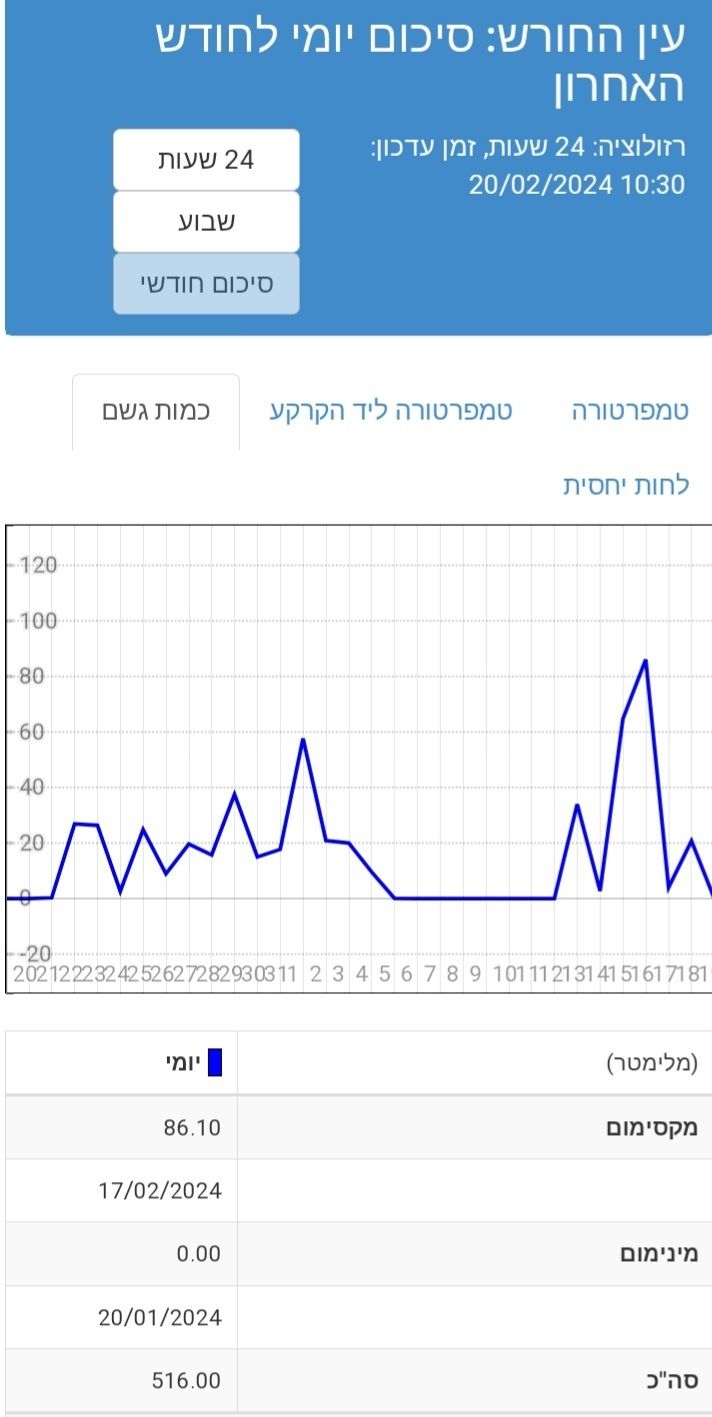
Task: Choose the סיכום חודשי monthly summary button
Action: 206,284
